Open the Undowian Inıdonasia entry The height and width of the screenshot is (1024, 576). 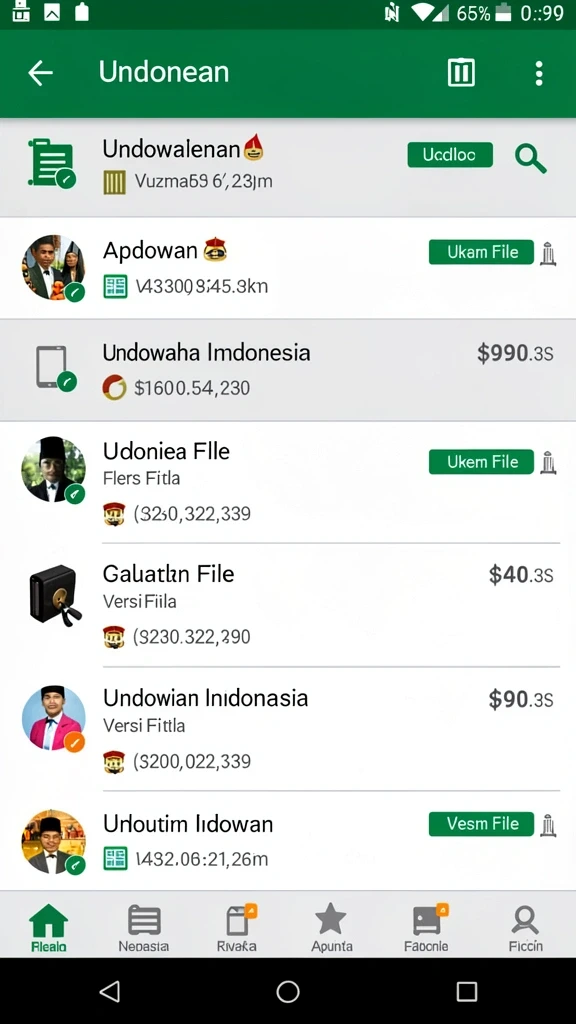coord(288,729)
